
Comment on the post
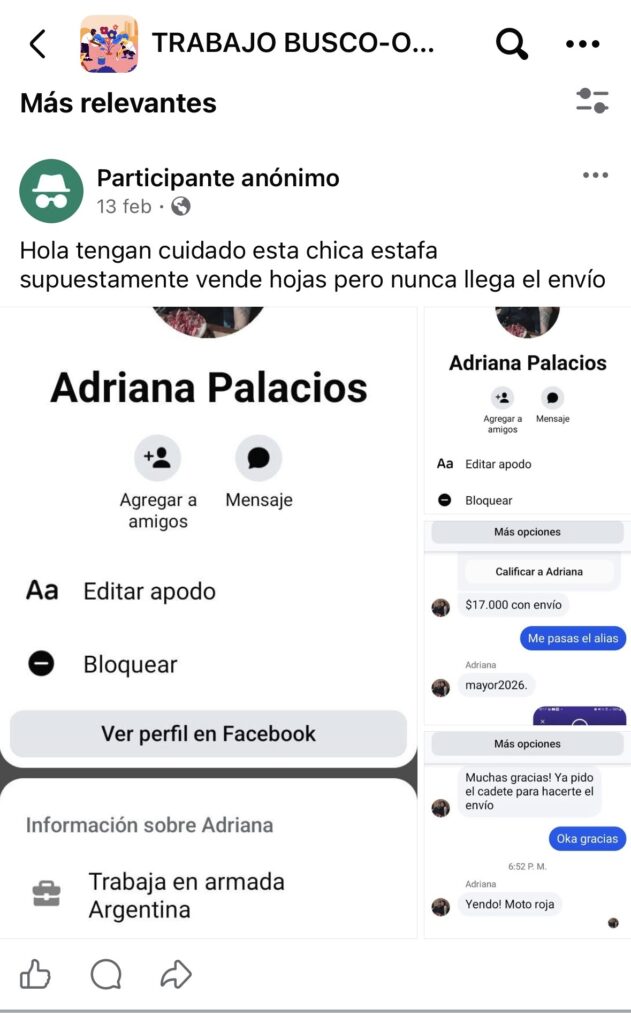(x=106, y=974)
